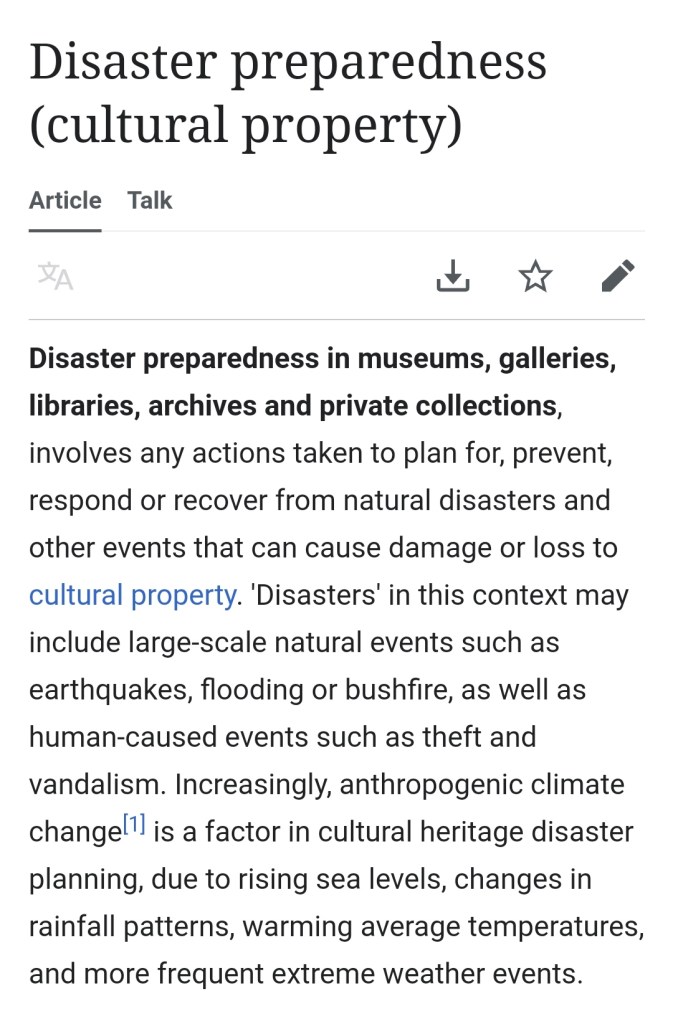This screenshot has height=1024, width=673.
Task: Edit the article with pencil icon
Action: 618,276
